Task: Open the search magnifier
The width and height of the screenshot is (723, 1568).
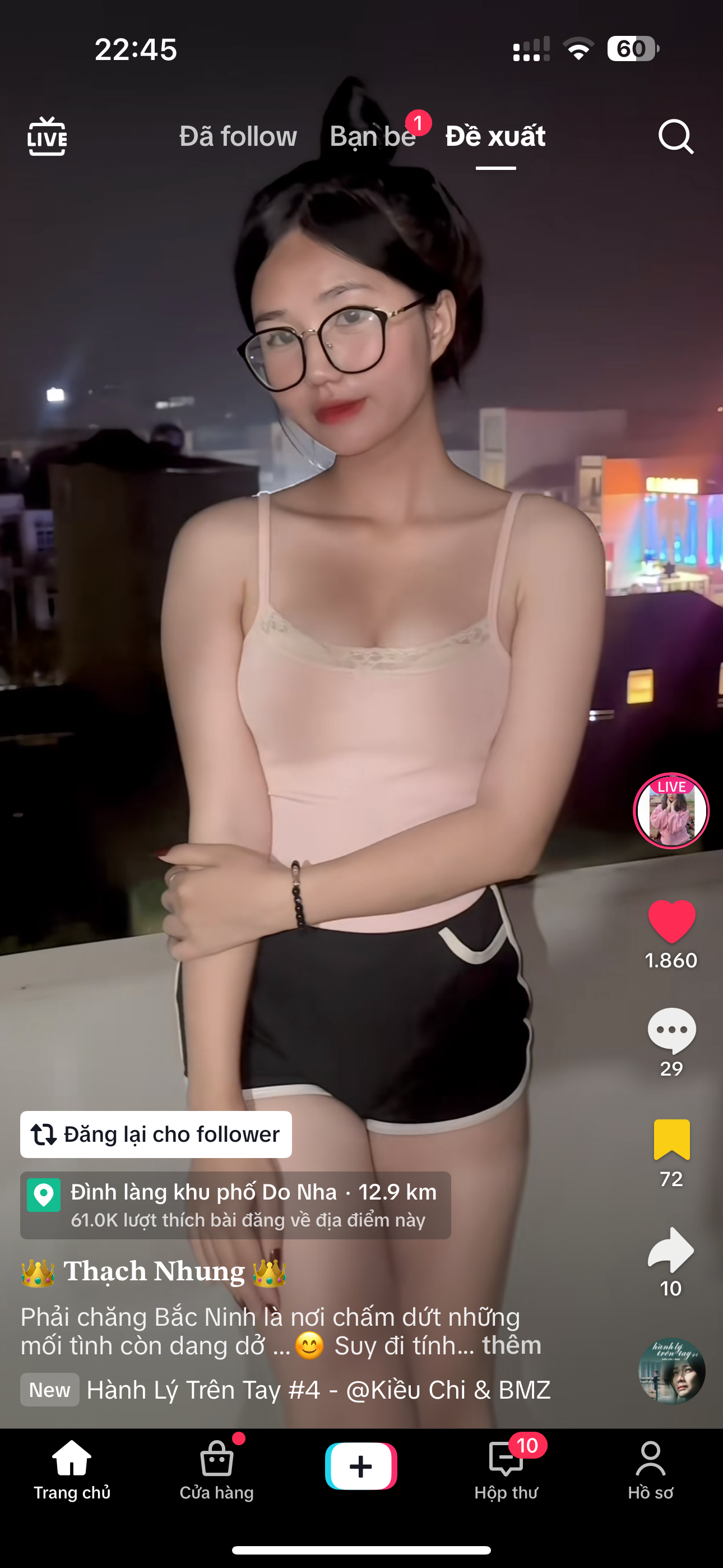Action: coord(675,136)
